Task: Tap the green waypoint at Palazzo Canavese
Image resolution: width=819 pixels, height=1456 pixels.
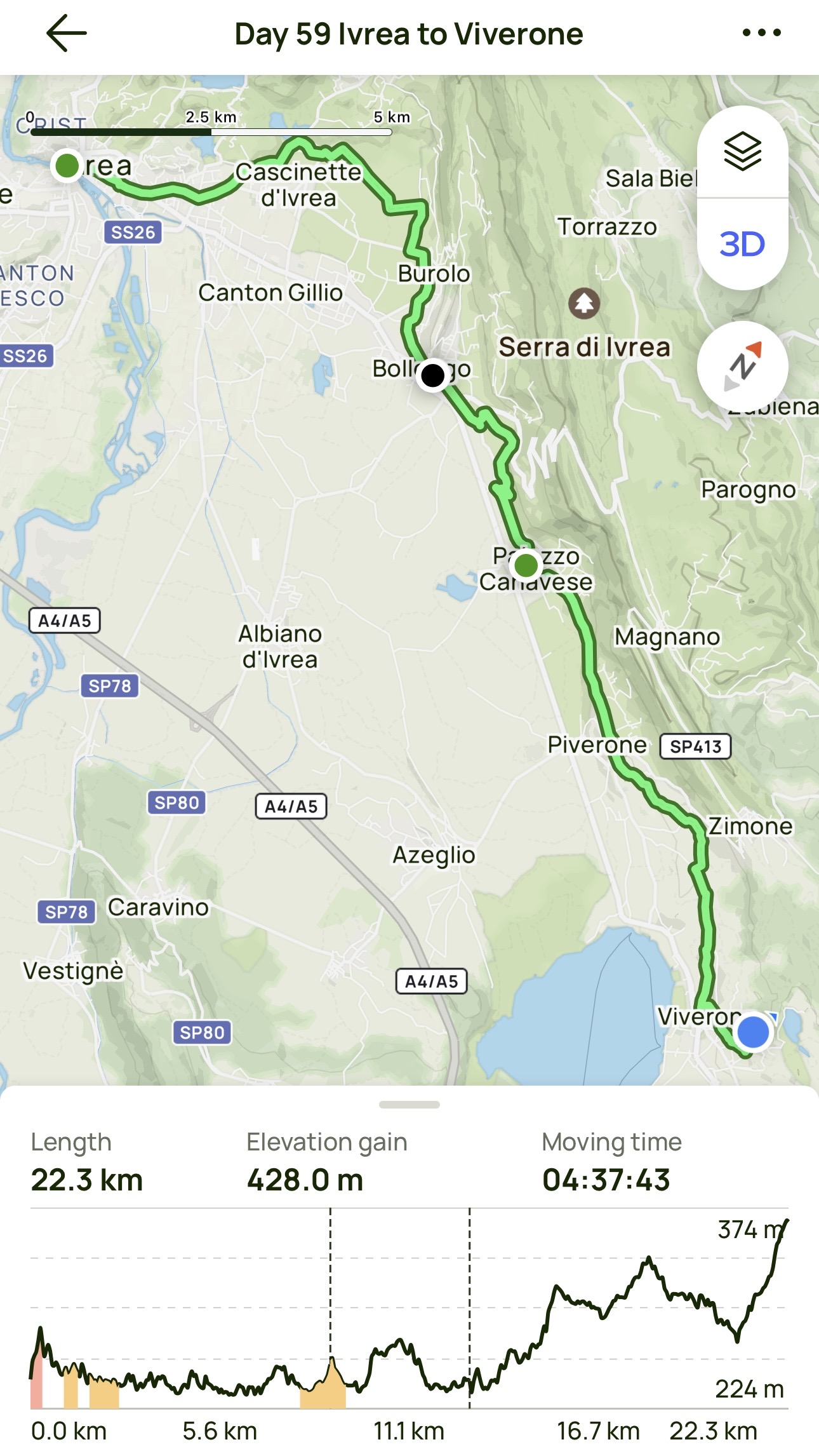Action: tap(526, 565)
